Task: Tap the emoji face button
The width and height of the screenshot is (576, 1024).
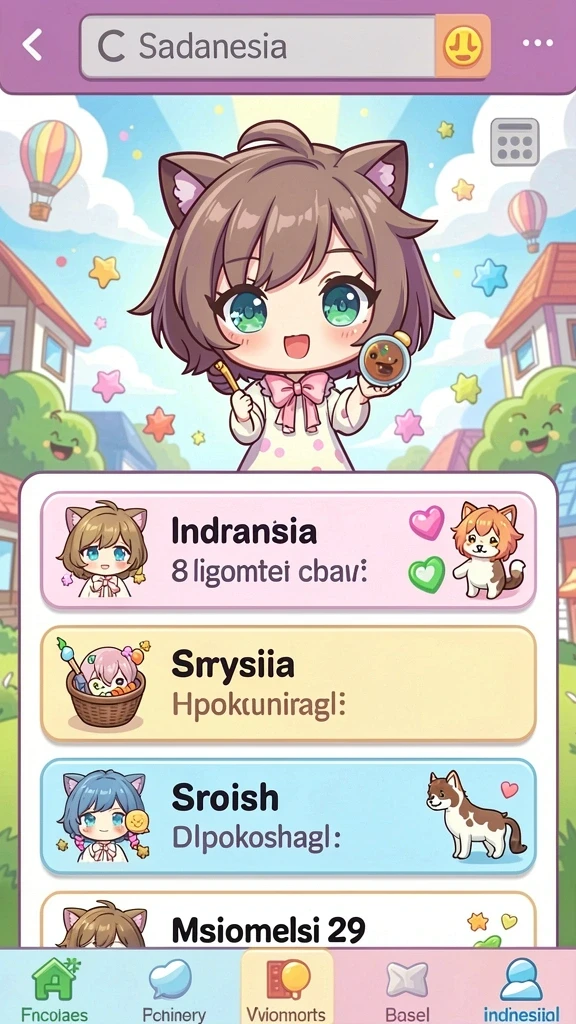Action: click(463, 47)
